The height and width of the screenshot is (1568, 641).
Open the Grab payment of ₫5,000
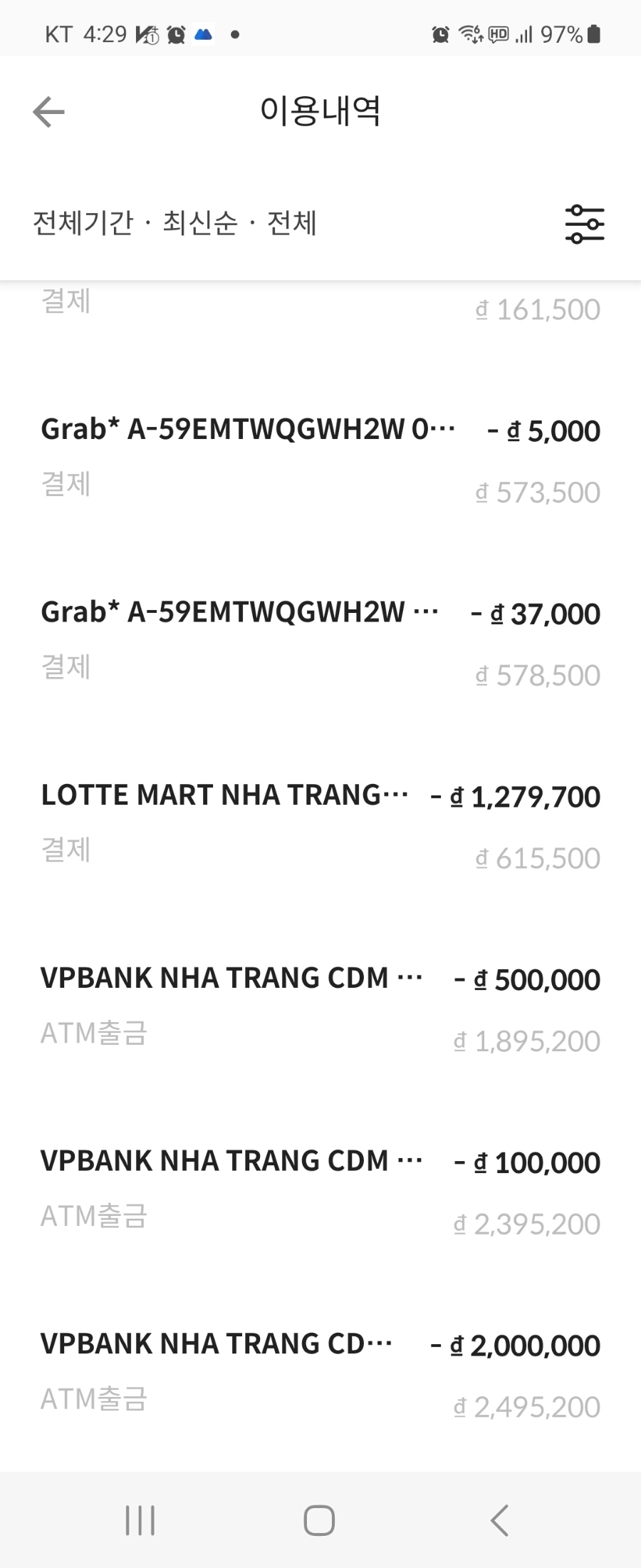pyautogui.click(x=320, y=460)
